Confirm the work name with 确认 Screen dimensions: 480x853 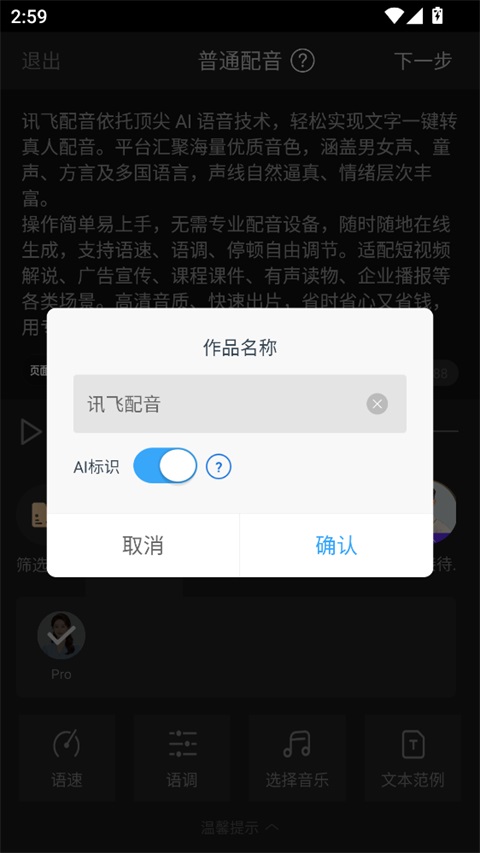coord(336,545)
